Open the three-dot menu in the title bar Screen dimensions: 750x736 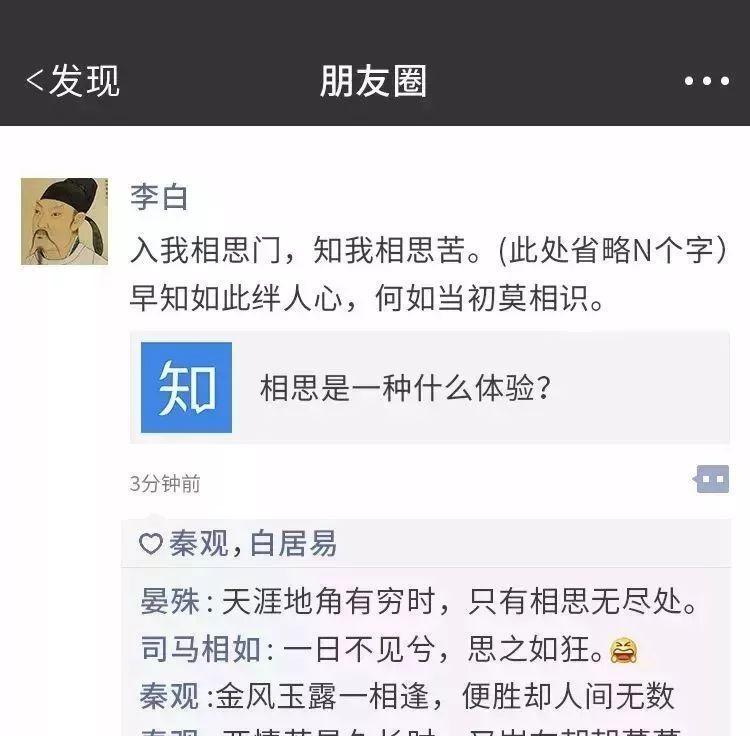click(706, 82)
